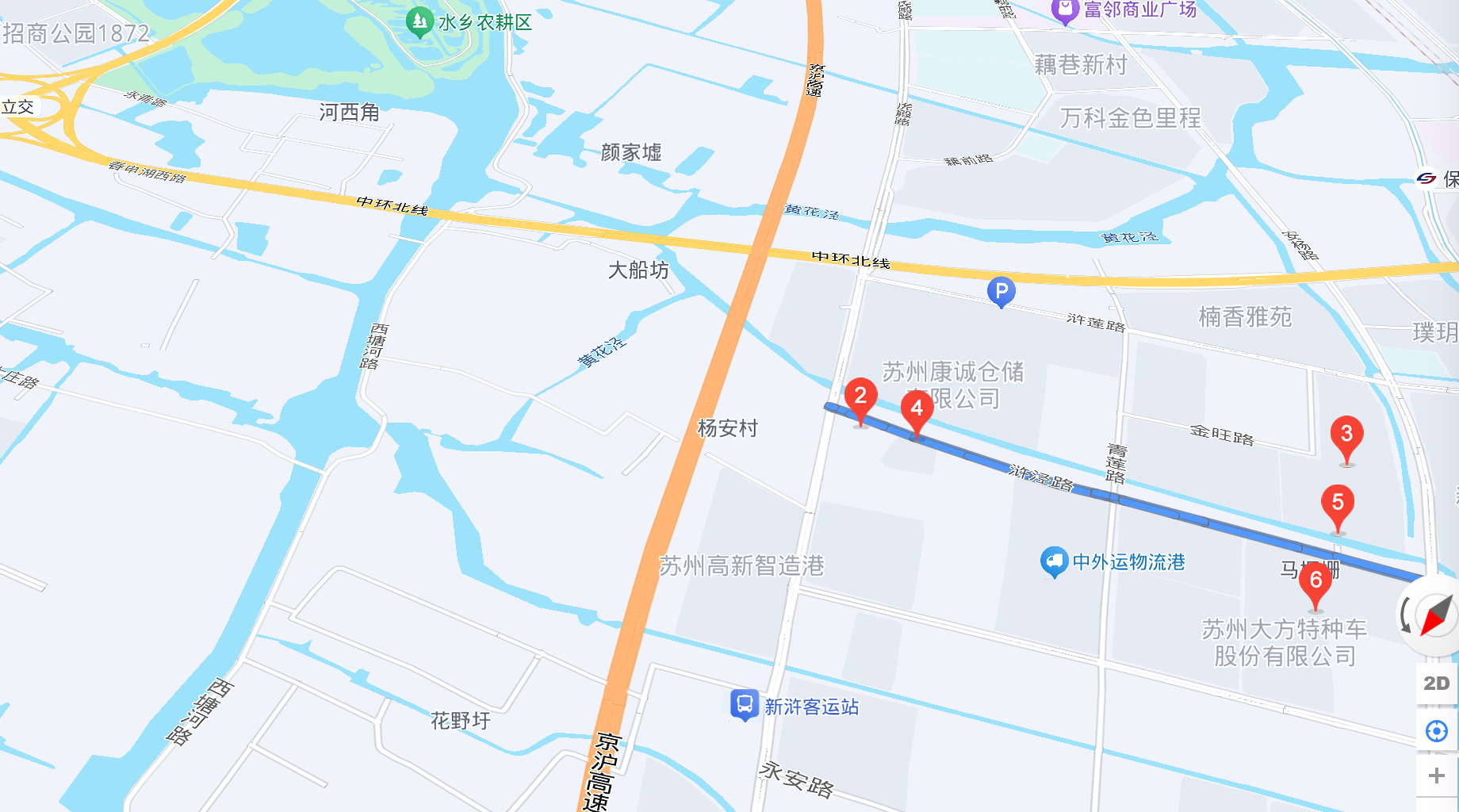Screen dimensions: 1459x812
Task: Choose red map marker number 6
Action: coord(1315,582)
